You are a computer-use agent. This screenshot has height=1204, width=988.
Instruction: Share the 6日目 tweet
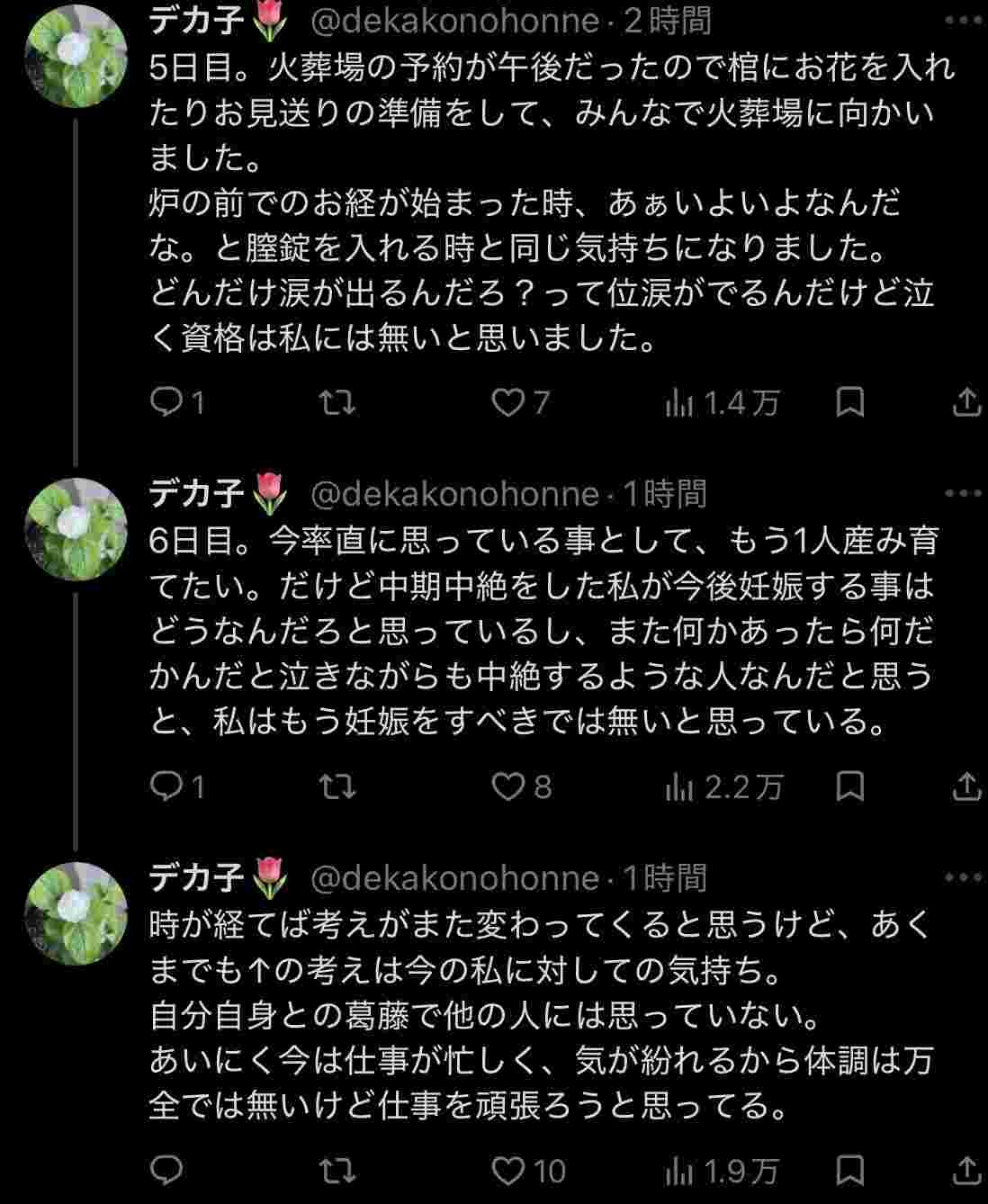click(x=966, y=787)
